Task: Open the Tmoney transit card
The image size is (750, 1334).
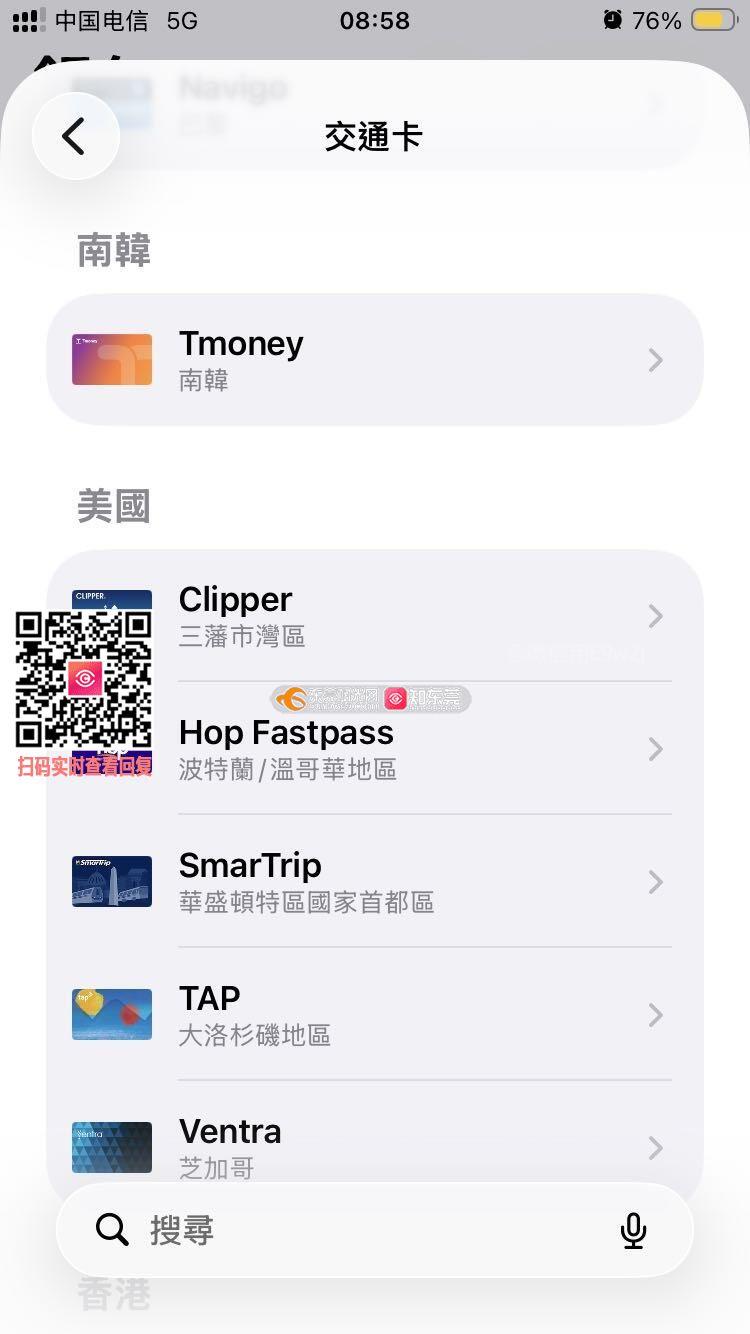Action: (374, 360)
